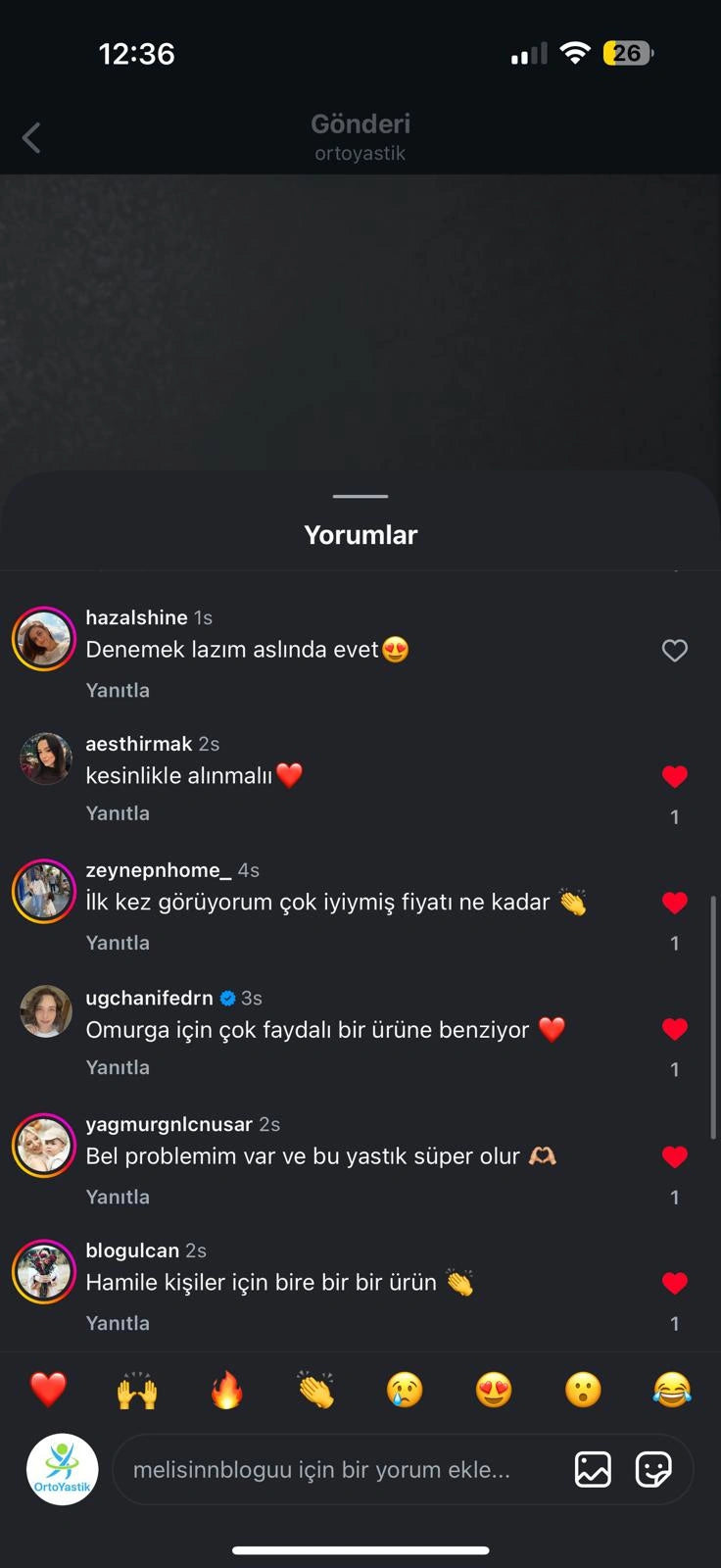721x1568 pixels.
Task: Unlike yagmurgnlcnusar's comment
Action: [x=674, y=1156]
